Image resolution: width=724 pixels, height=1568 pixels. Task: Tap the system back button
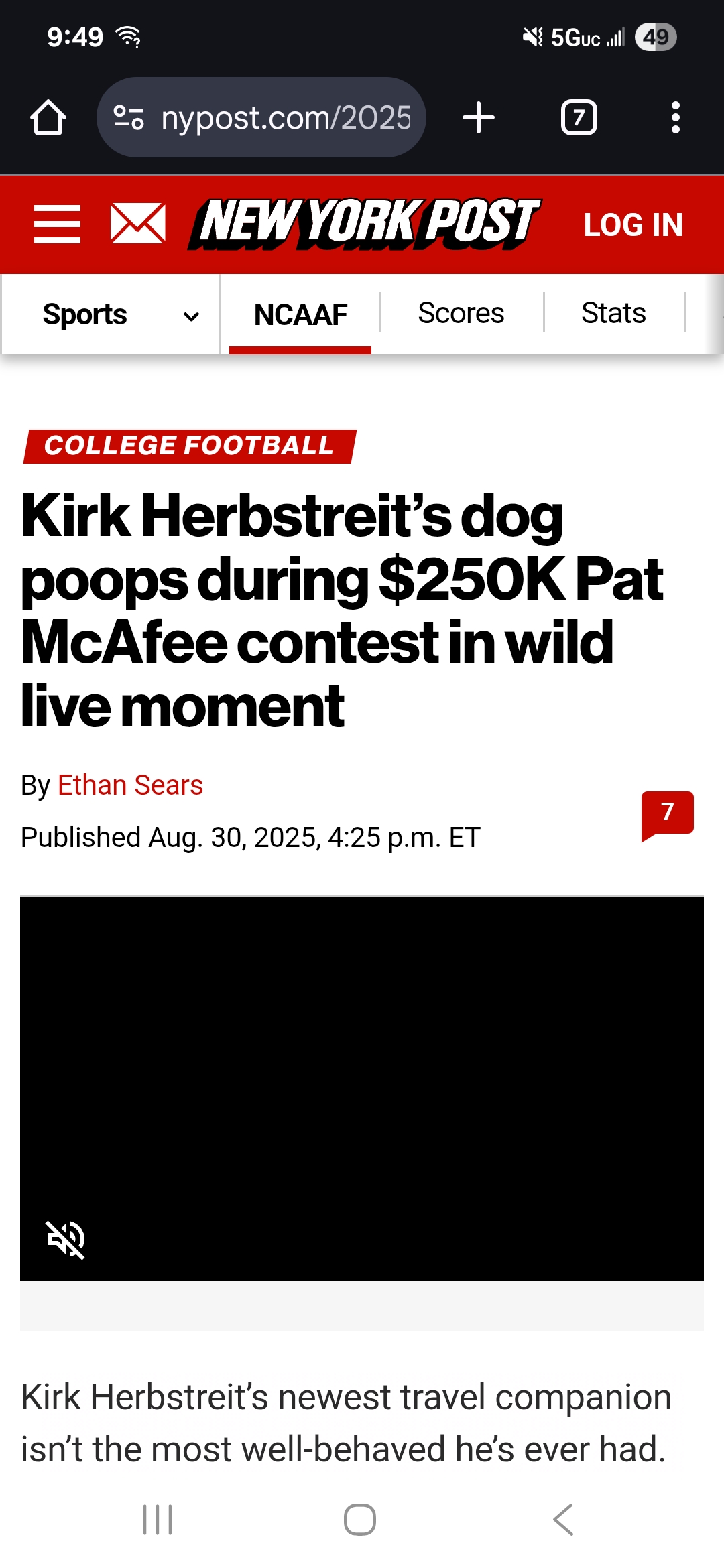point(563,1519)
